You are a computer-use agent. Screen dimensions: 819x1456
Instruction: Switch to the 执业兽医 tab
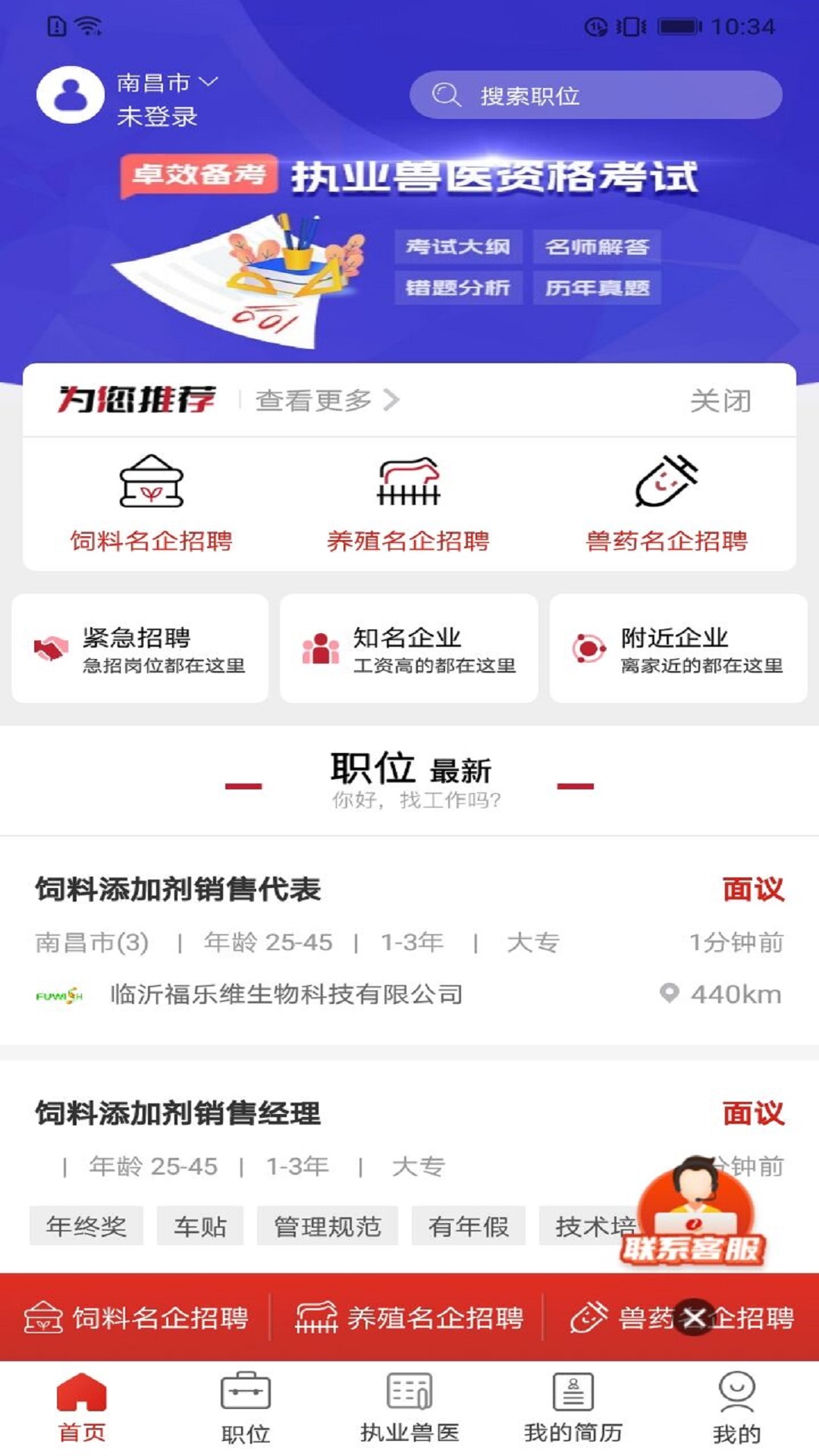[x=409, y=1407]
